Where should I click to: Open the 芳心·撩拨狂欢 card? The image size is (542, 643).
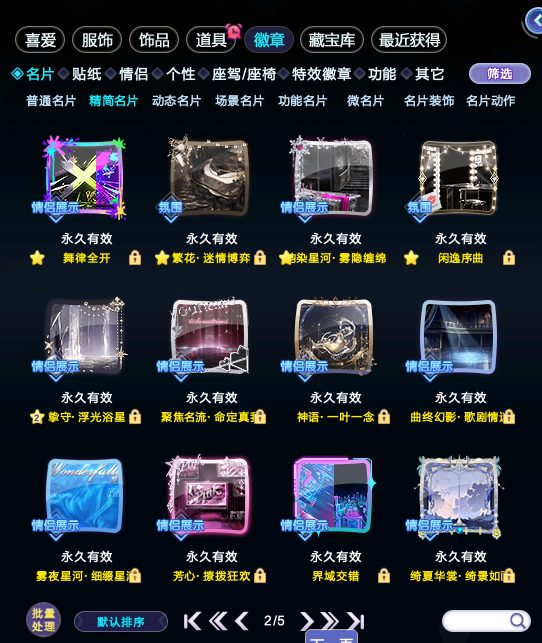click(x=209, y=495)
